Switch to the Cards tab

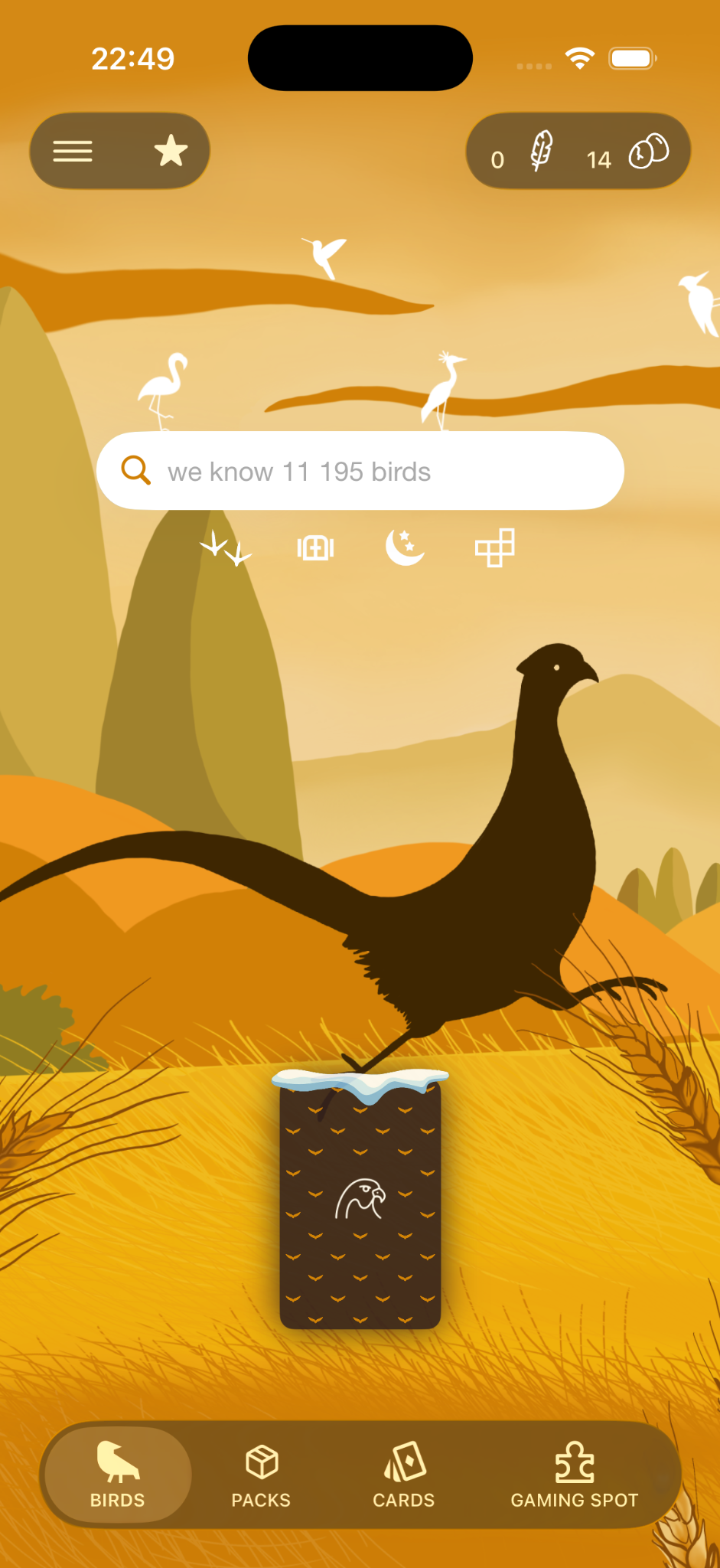(x=403, y=1475)
